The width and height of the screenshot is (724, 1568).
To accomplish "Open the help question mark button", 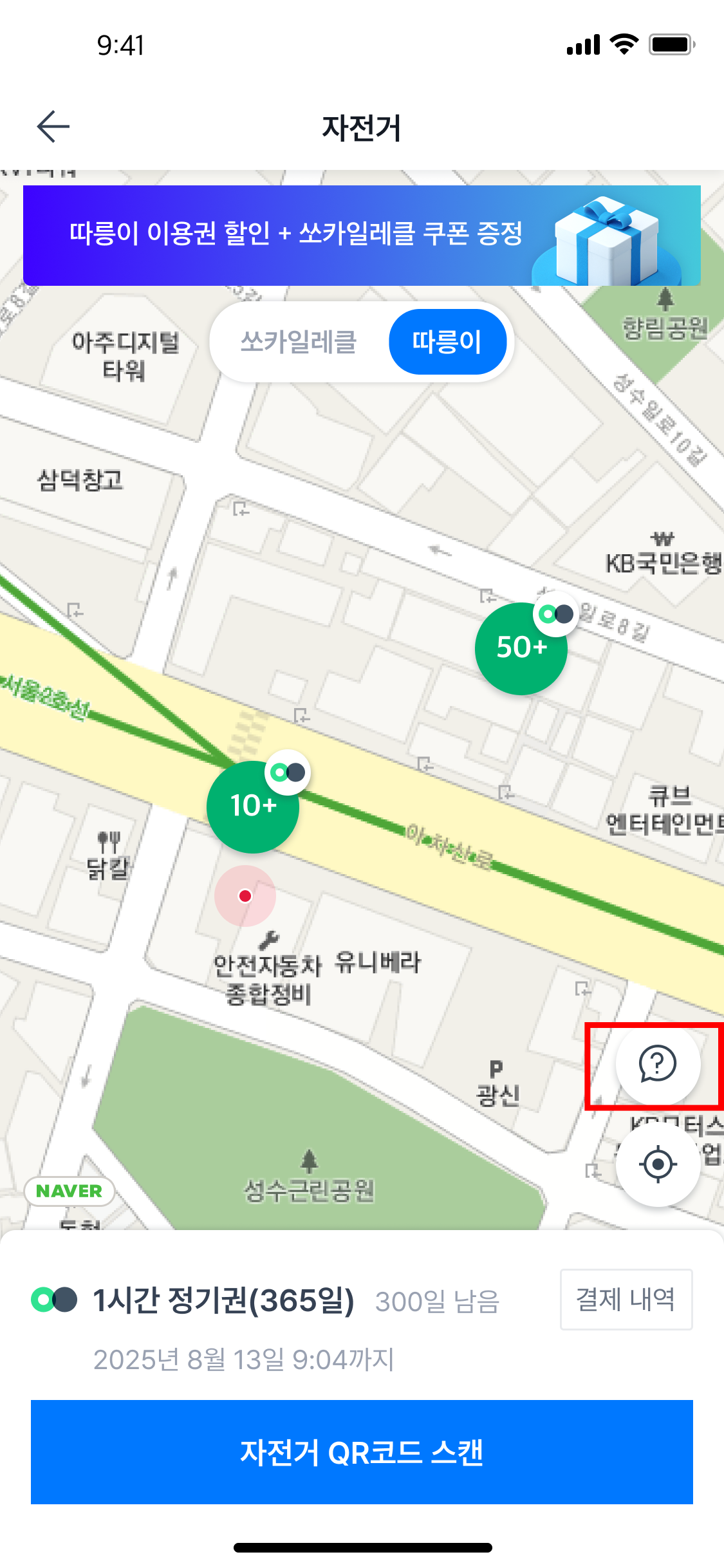I will coord(657,1065).
